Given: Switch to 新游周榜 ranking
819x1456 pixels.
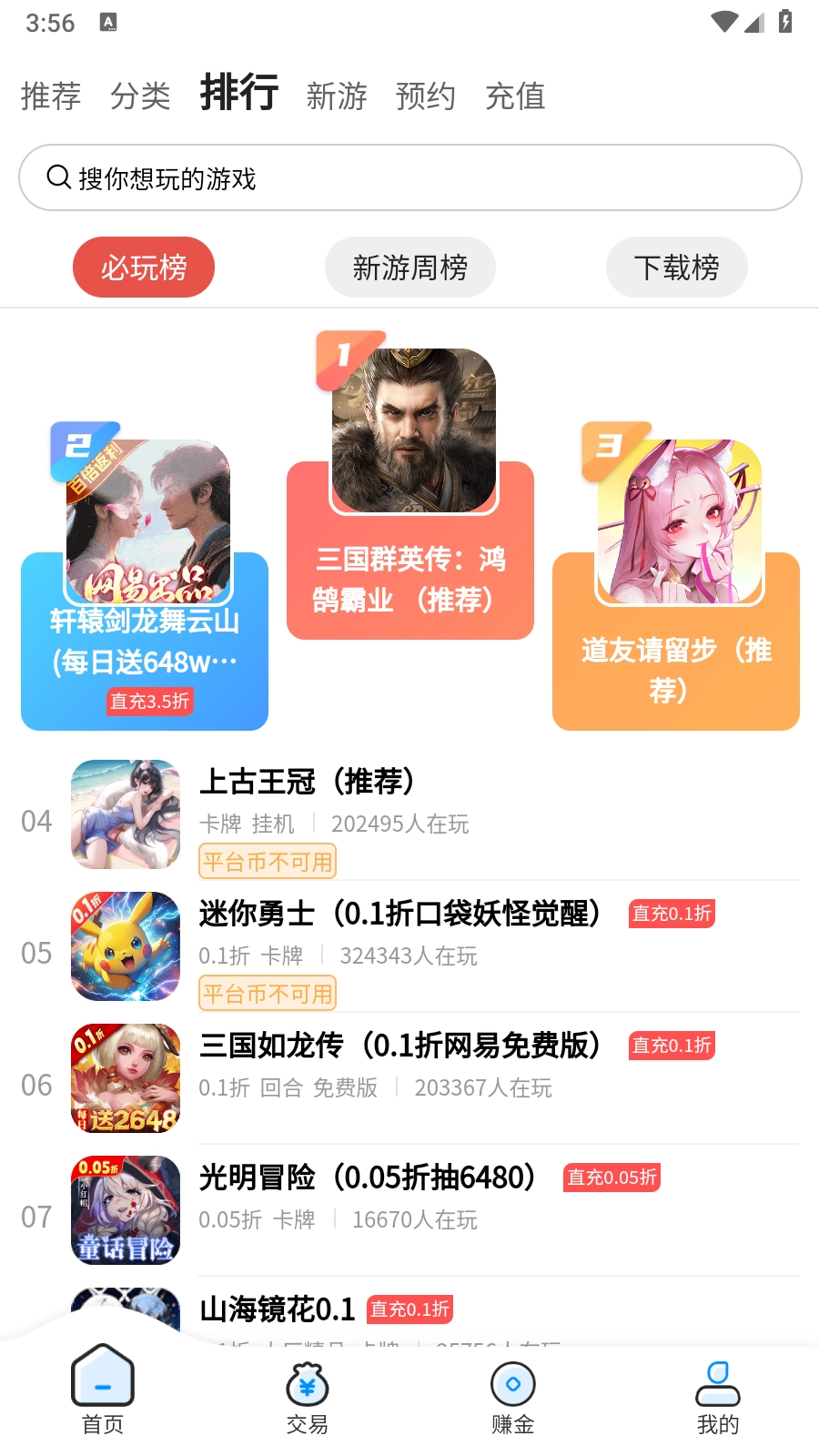Looking at the screenshot, I should [x=409, y=268].
